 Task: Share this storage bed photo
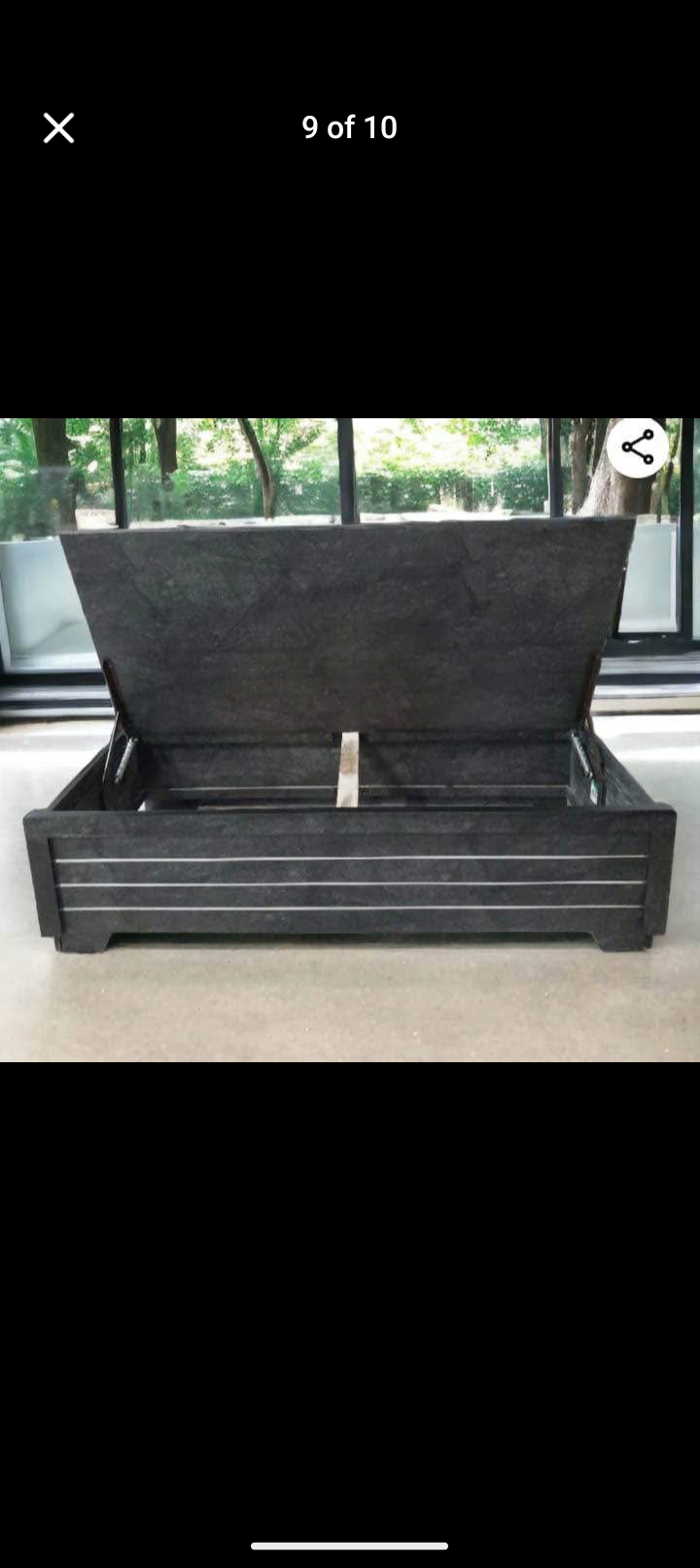(x=638, y=448)
